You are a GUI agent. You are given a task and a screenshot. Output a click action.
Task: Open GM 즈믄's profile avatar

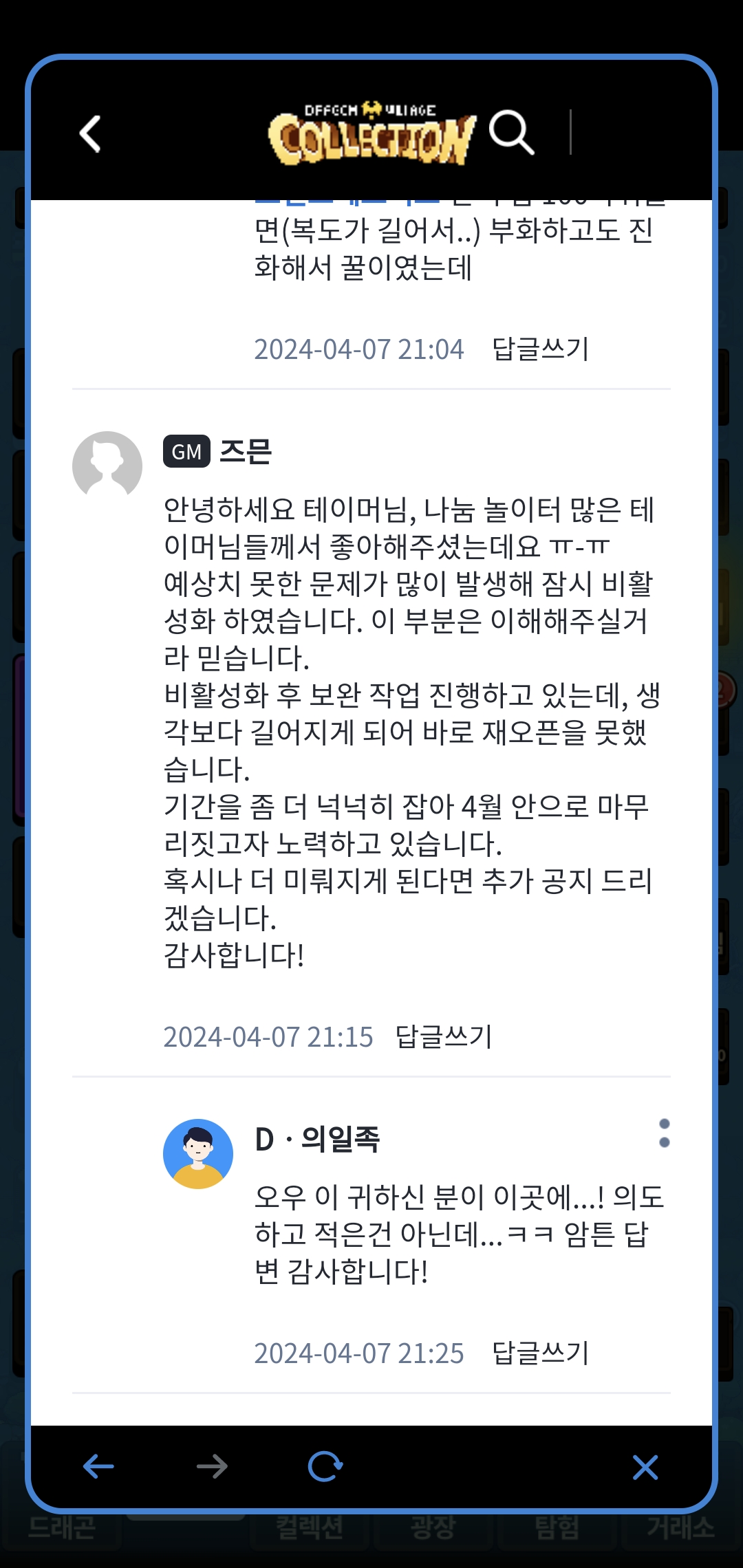(107, 466)
